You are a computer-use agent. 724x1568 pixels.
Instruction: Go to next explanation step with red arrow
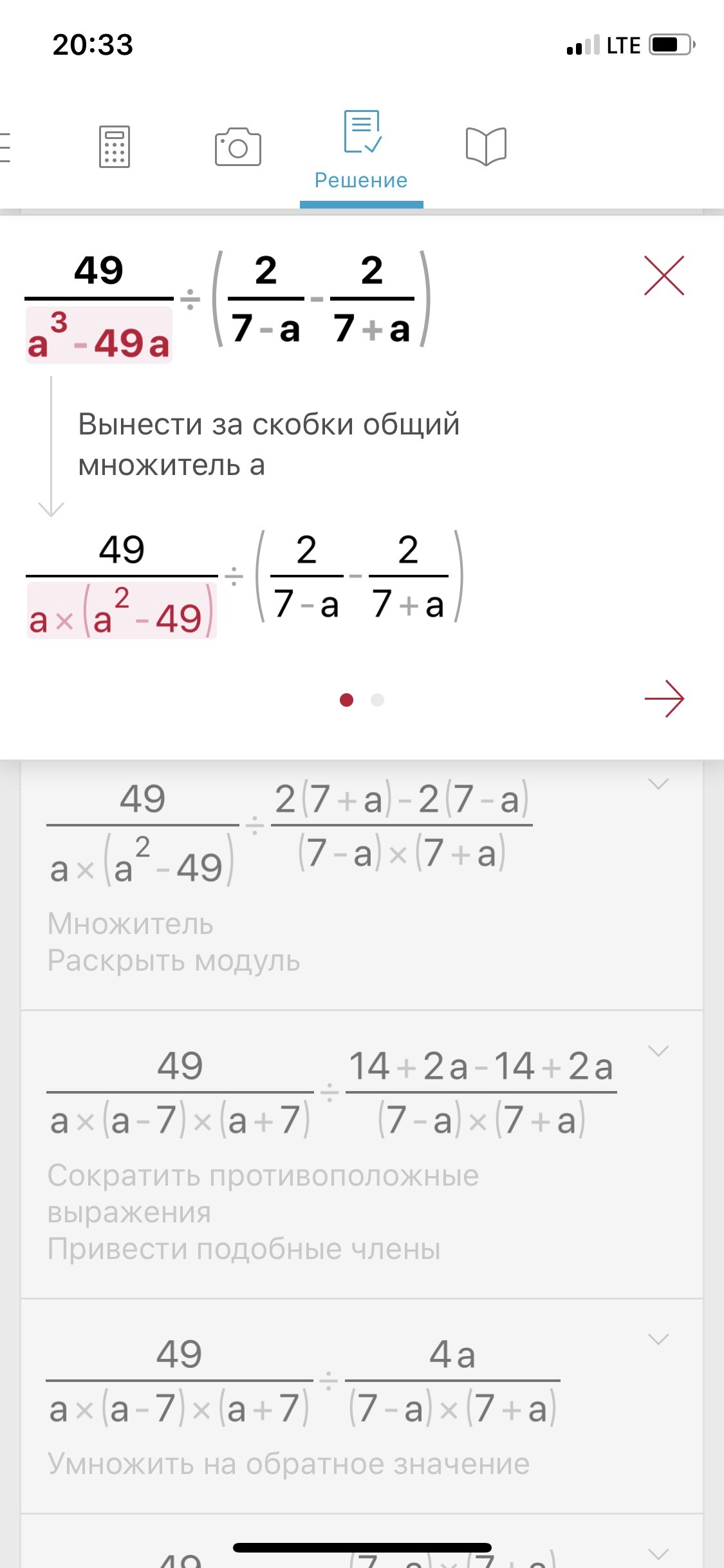pos(664,698)
